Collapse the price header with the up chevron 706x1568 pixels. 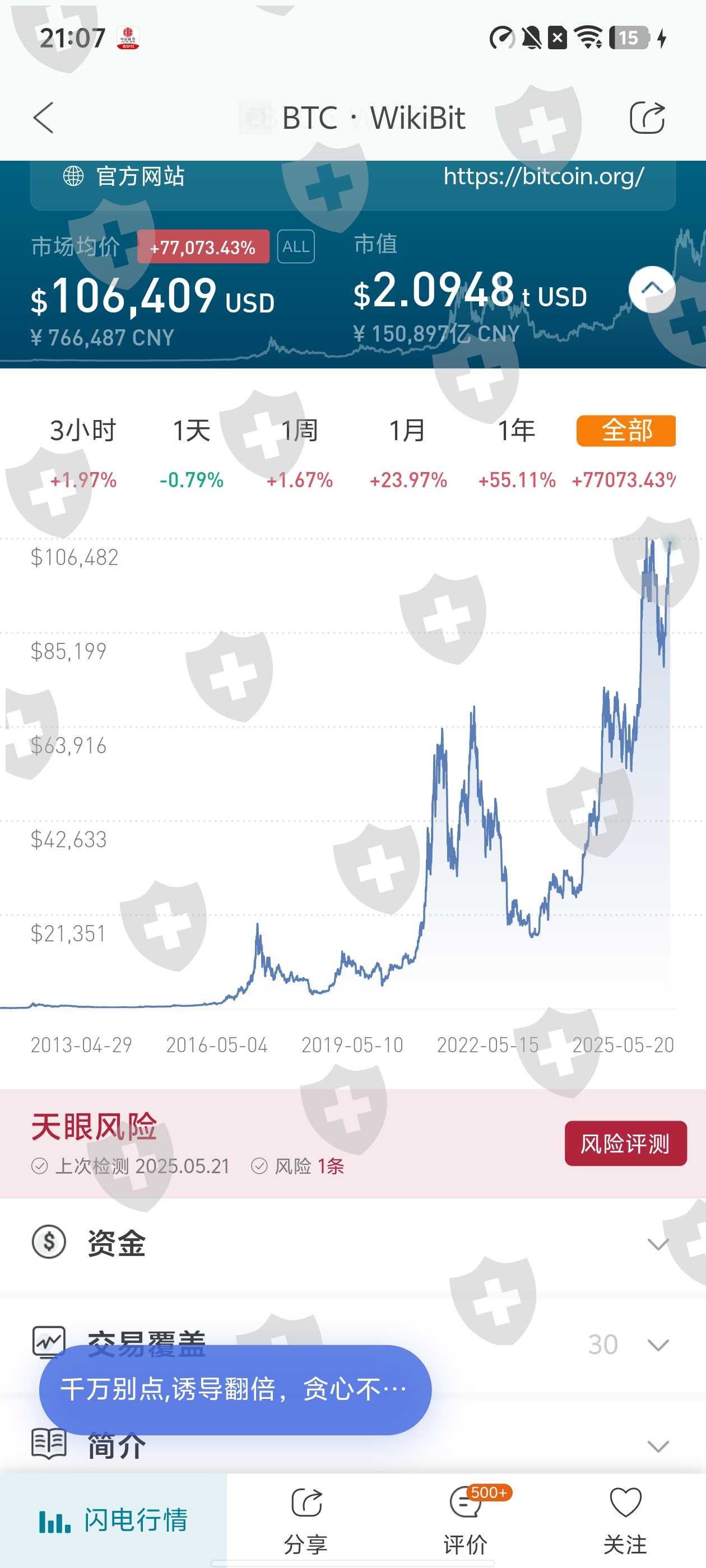(x=652, y=289)
